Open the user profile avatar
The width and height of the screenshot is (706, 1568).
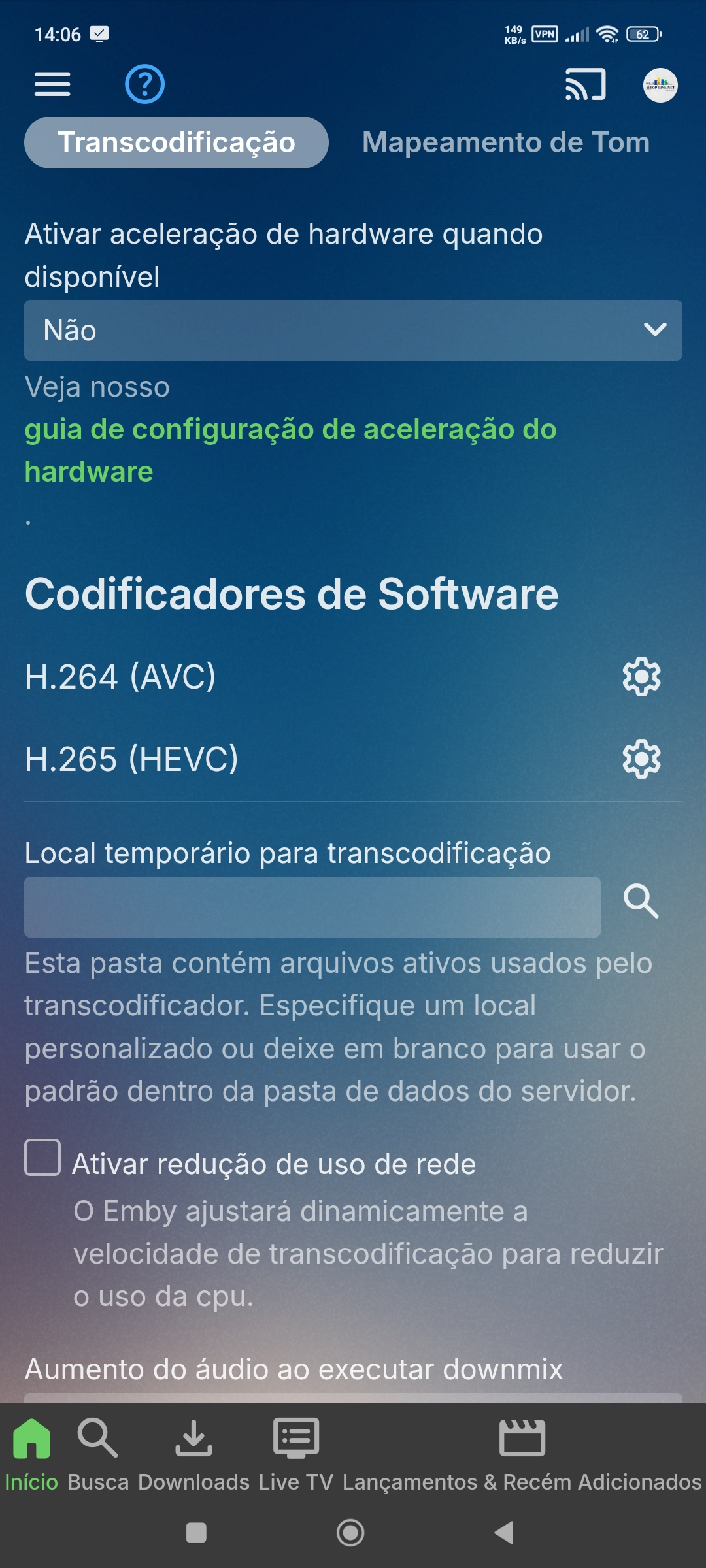pos(660,86)
